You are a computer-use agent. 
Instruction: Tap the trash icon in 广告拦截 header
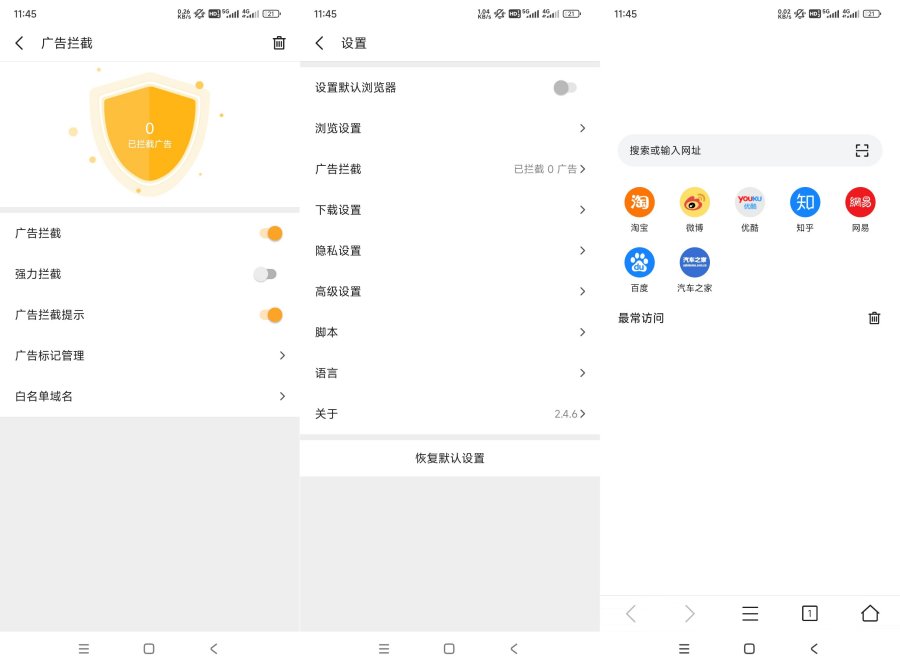point(279,43)
